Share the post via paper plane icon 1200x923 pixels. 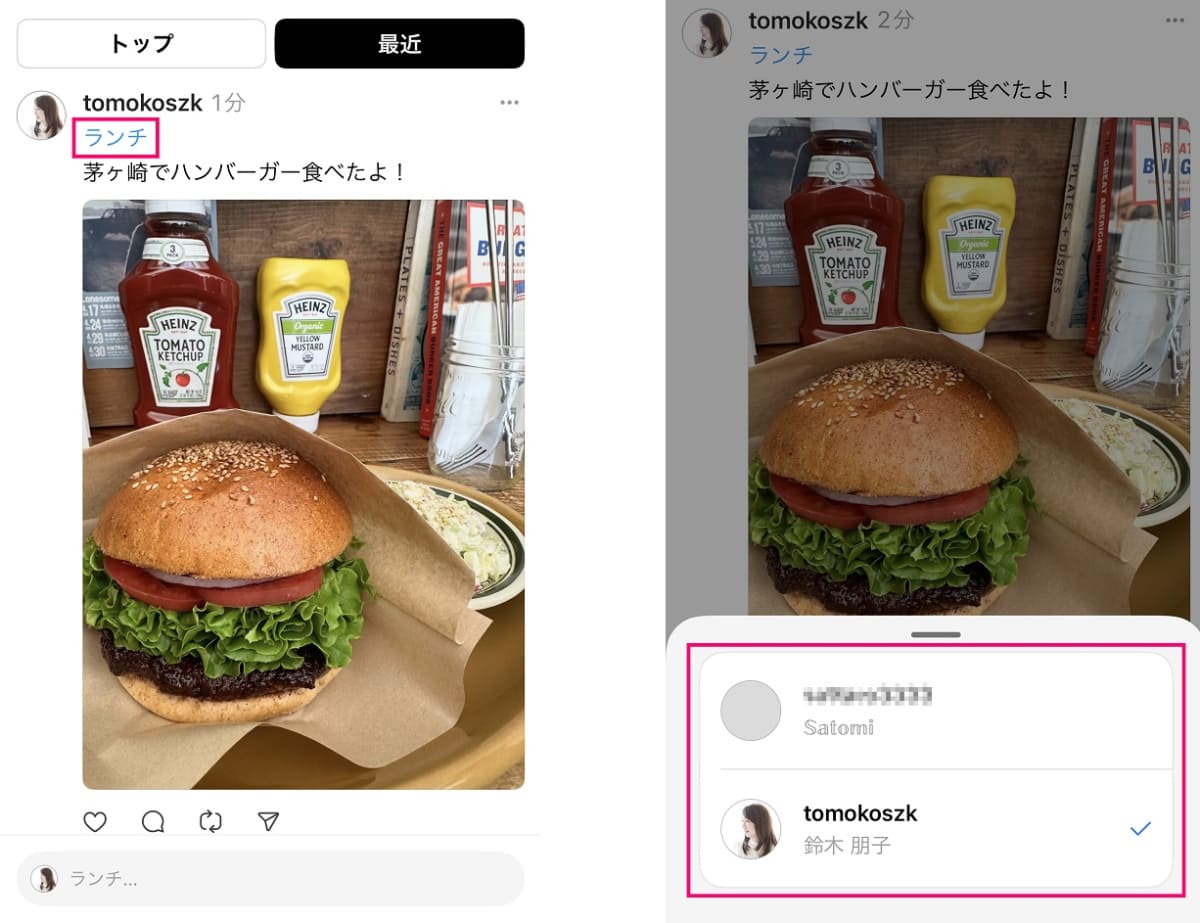point(268,822)
